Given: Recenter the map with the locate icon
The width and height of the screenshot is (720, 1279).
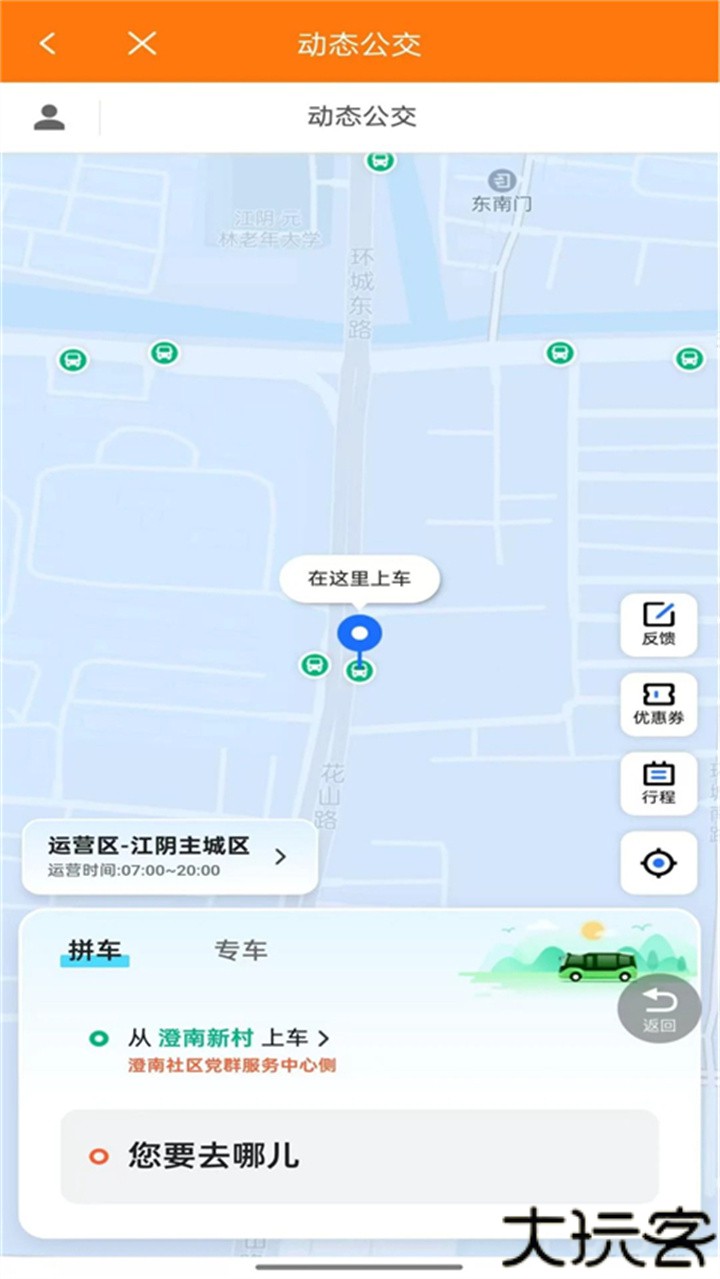Looking at the screenshot, I should (657, 862).
